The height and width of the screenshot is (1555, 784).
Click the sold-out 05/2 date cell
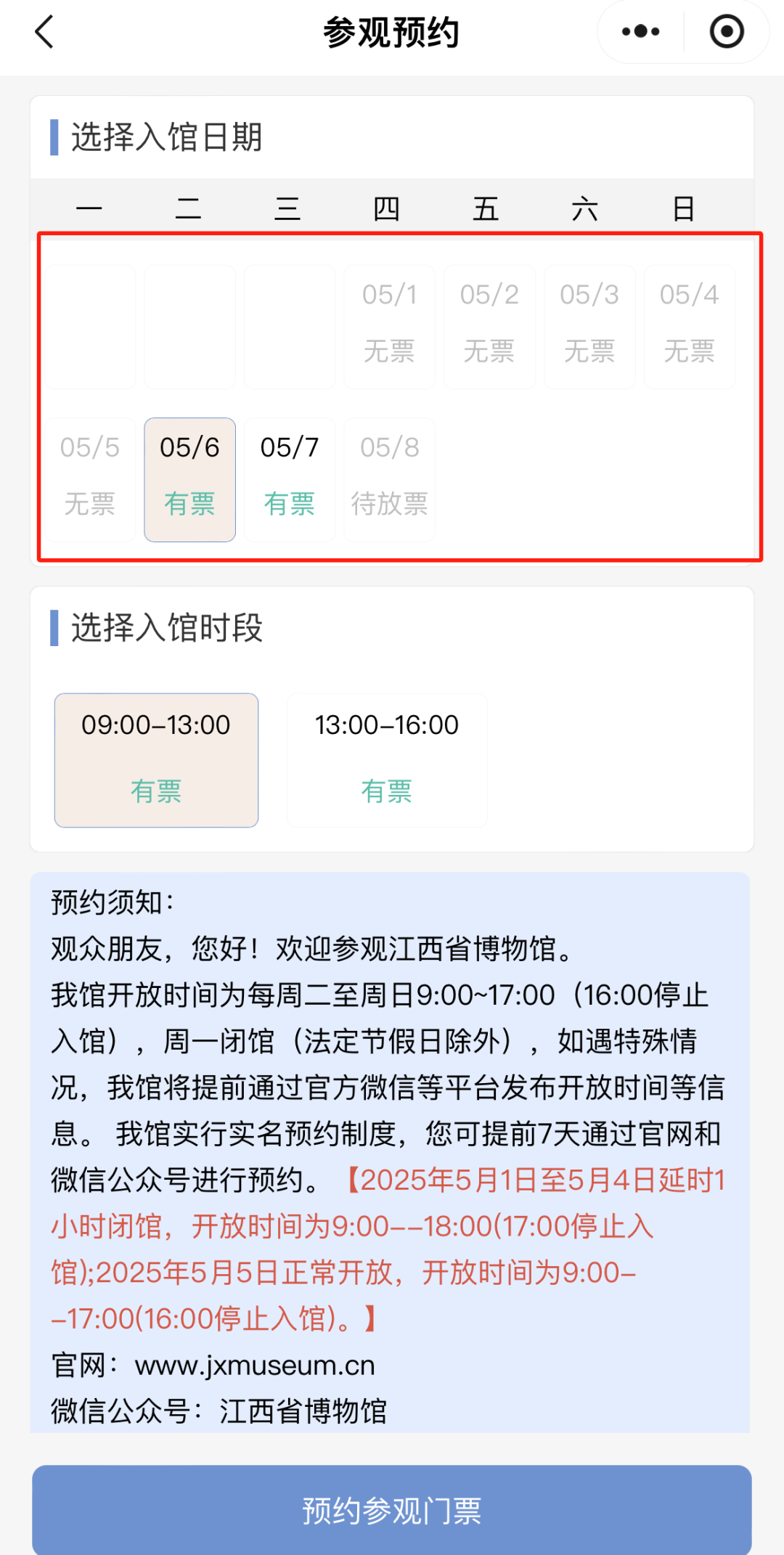(x=490, y=325)
